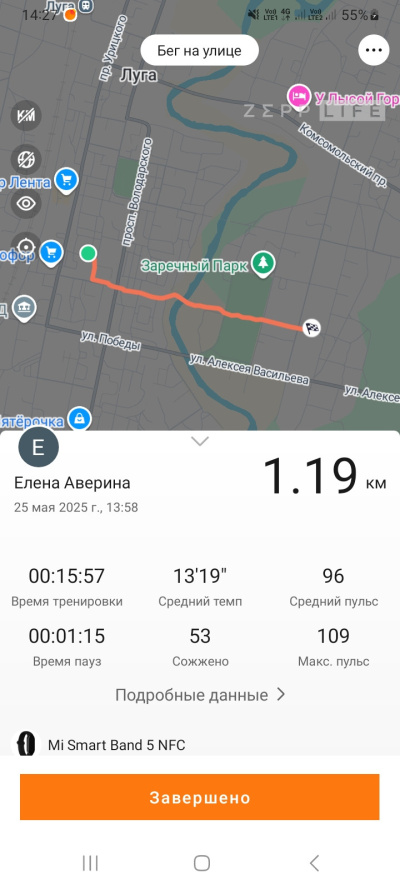Screen dimensions: 400x889
Task: Toggle the map display mode icon
Action: tap(26, 159)
